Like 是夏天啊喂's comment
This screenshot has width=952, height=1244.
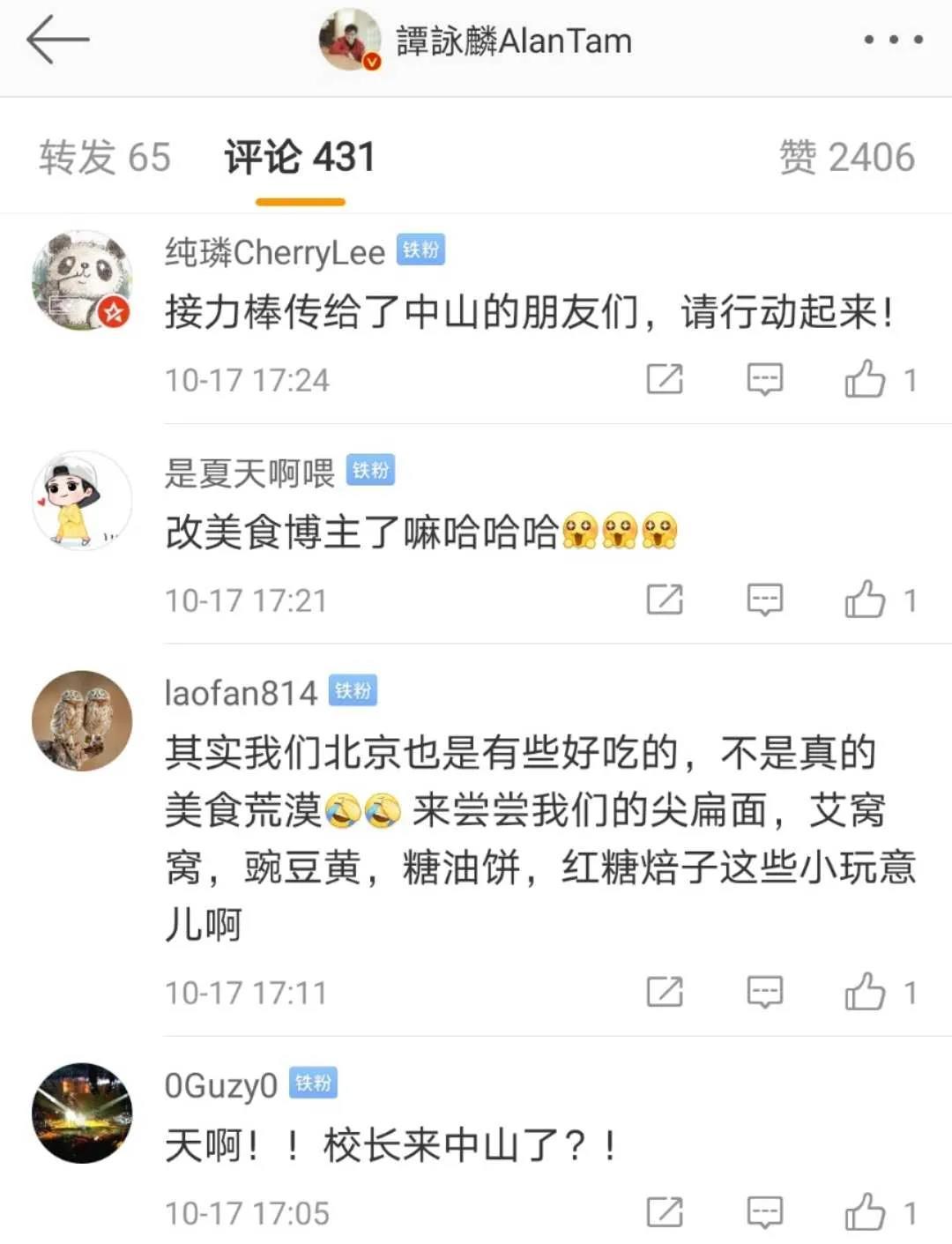click(x=865, y=600)
